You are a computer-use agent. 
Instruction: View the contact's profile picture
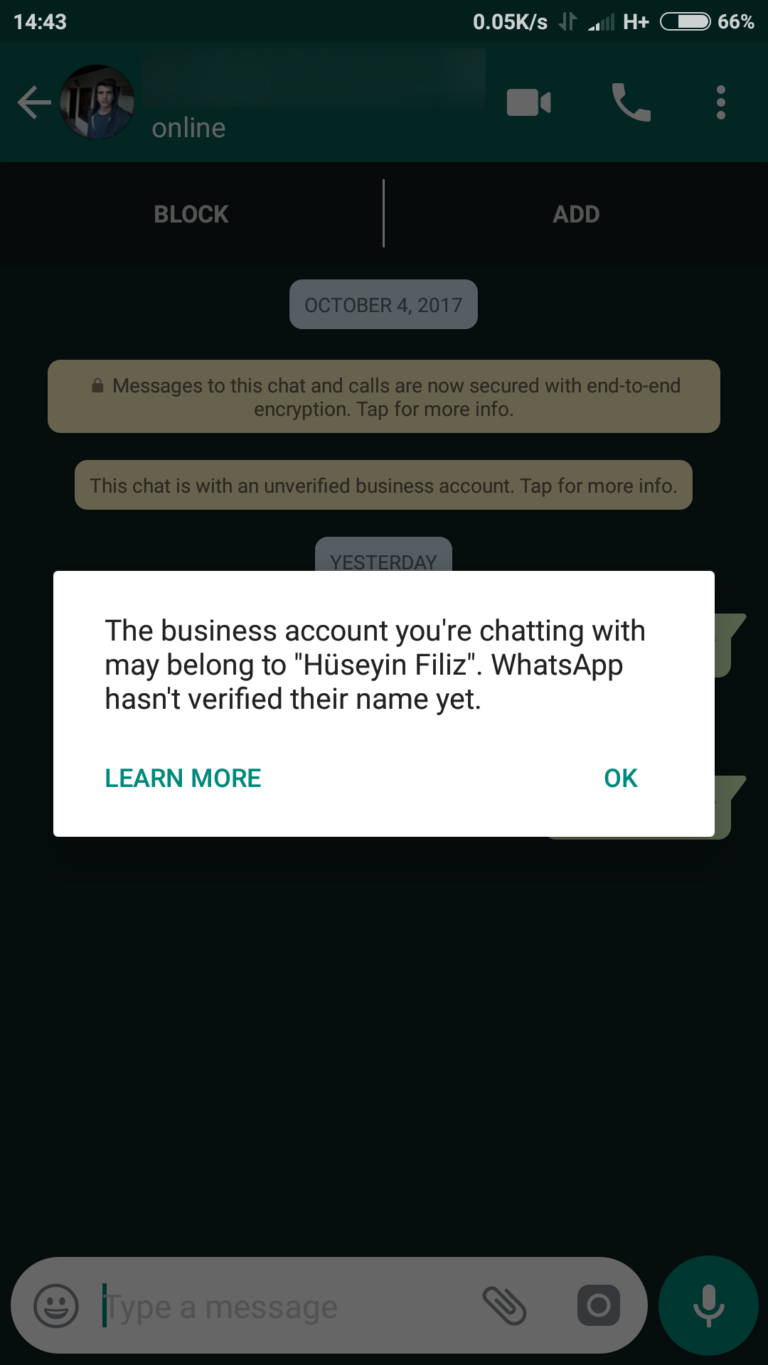coord(97,102)
